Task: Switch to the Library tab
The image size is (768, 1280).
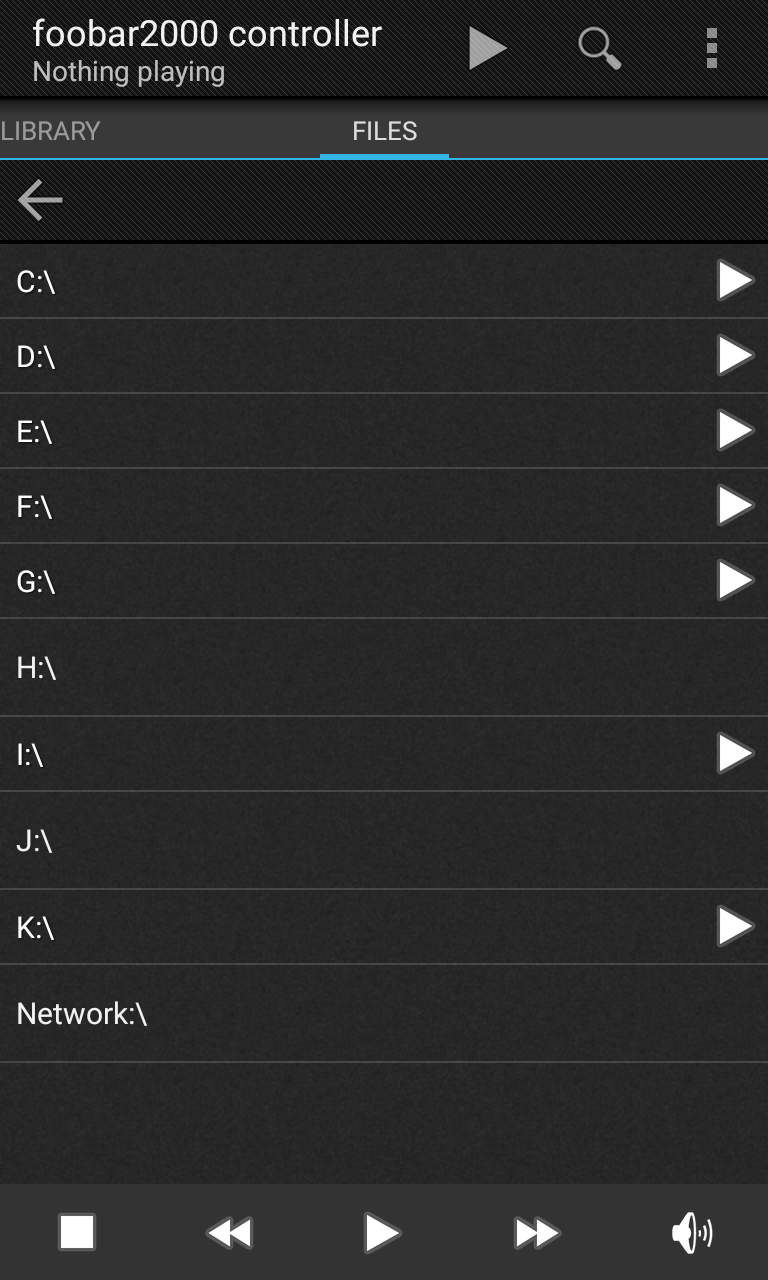Action: coord(50,131)
